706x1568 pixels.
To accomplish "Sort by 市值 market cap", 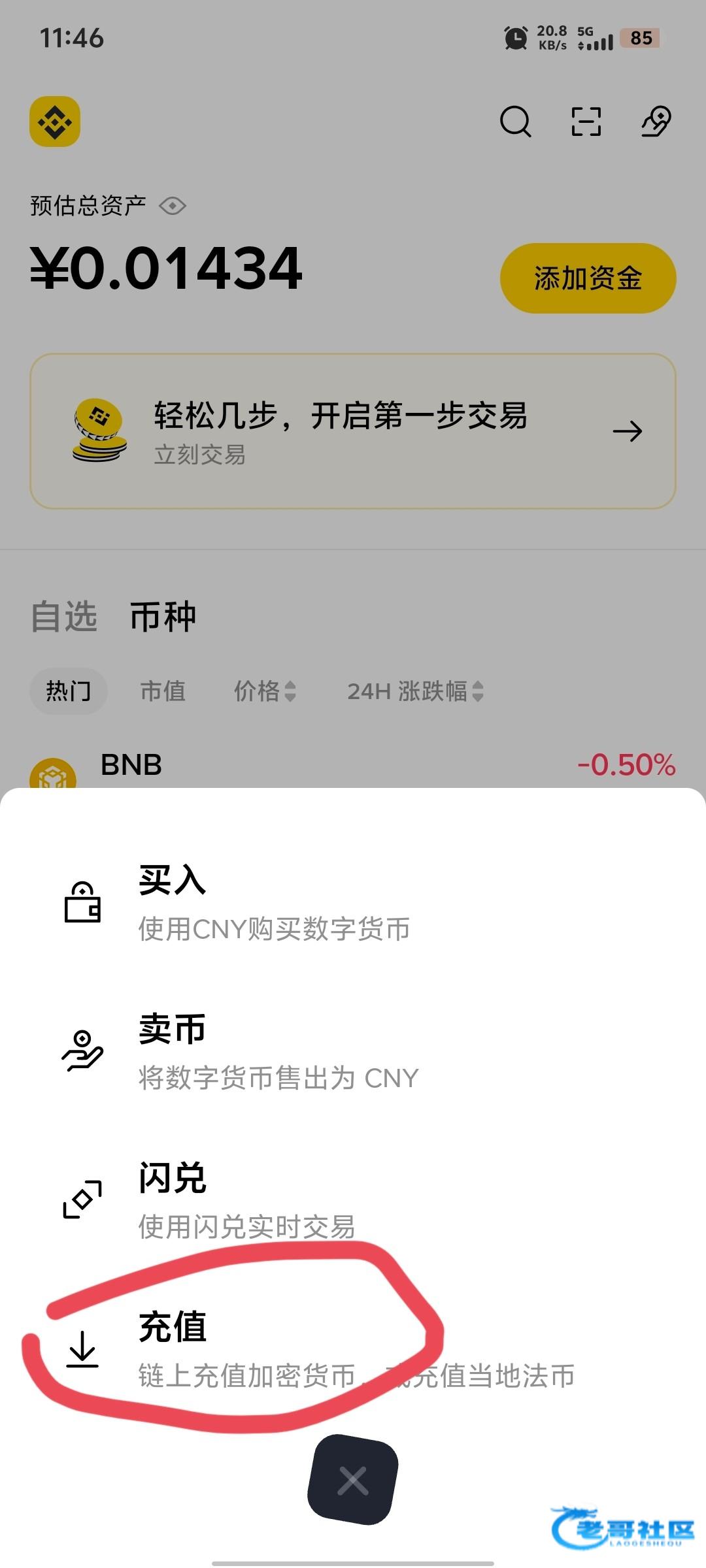I will coord(163,691).
